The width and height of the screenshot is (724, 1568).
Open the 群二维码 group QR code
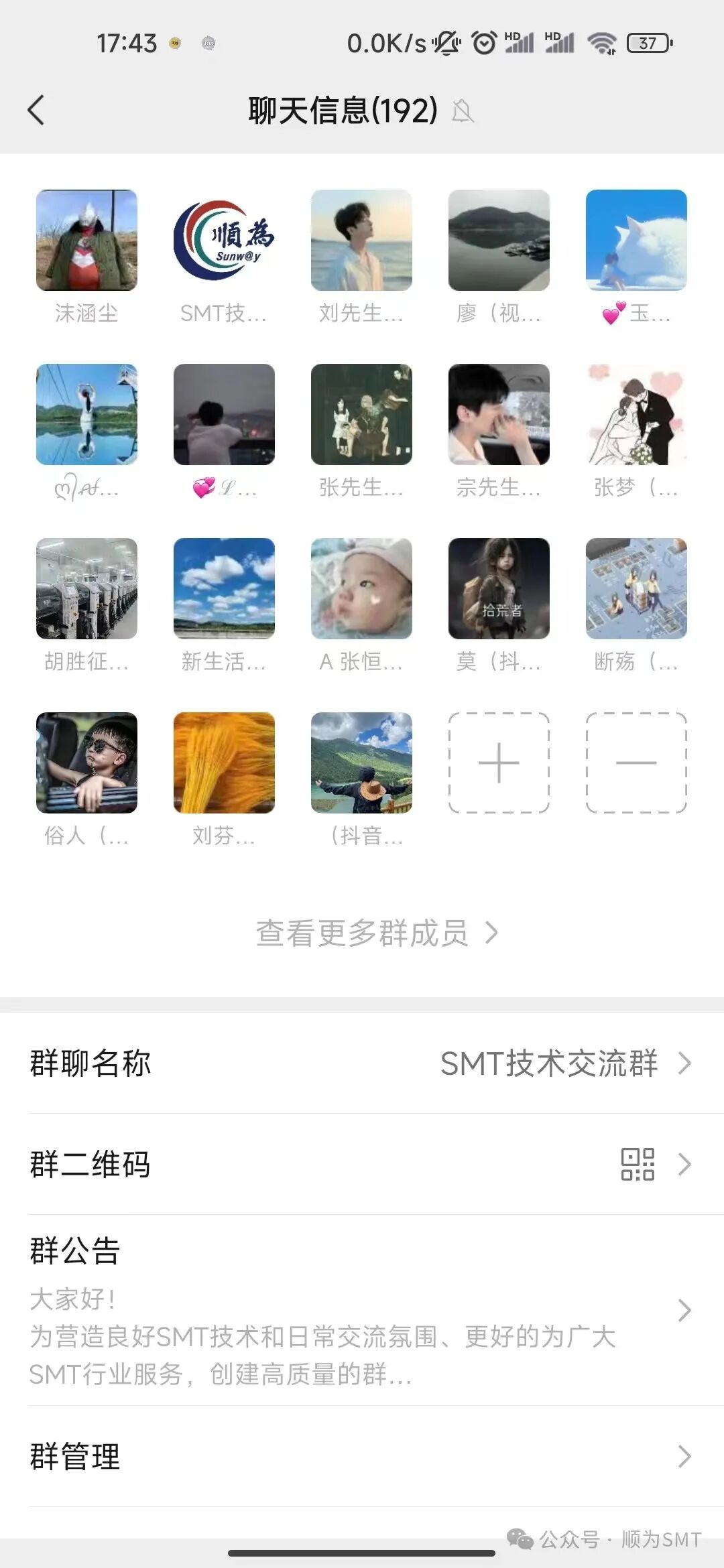click(x=362, y=1164)
